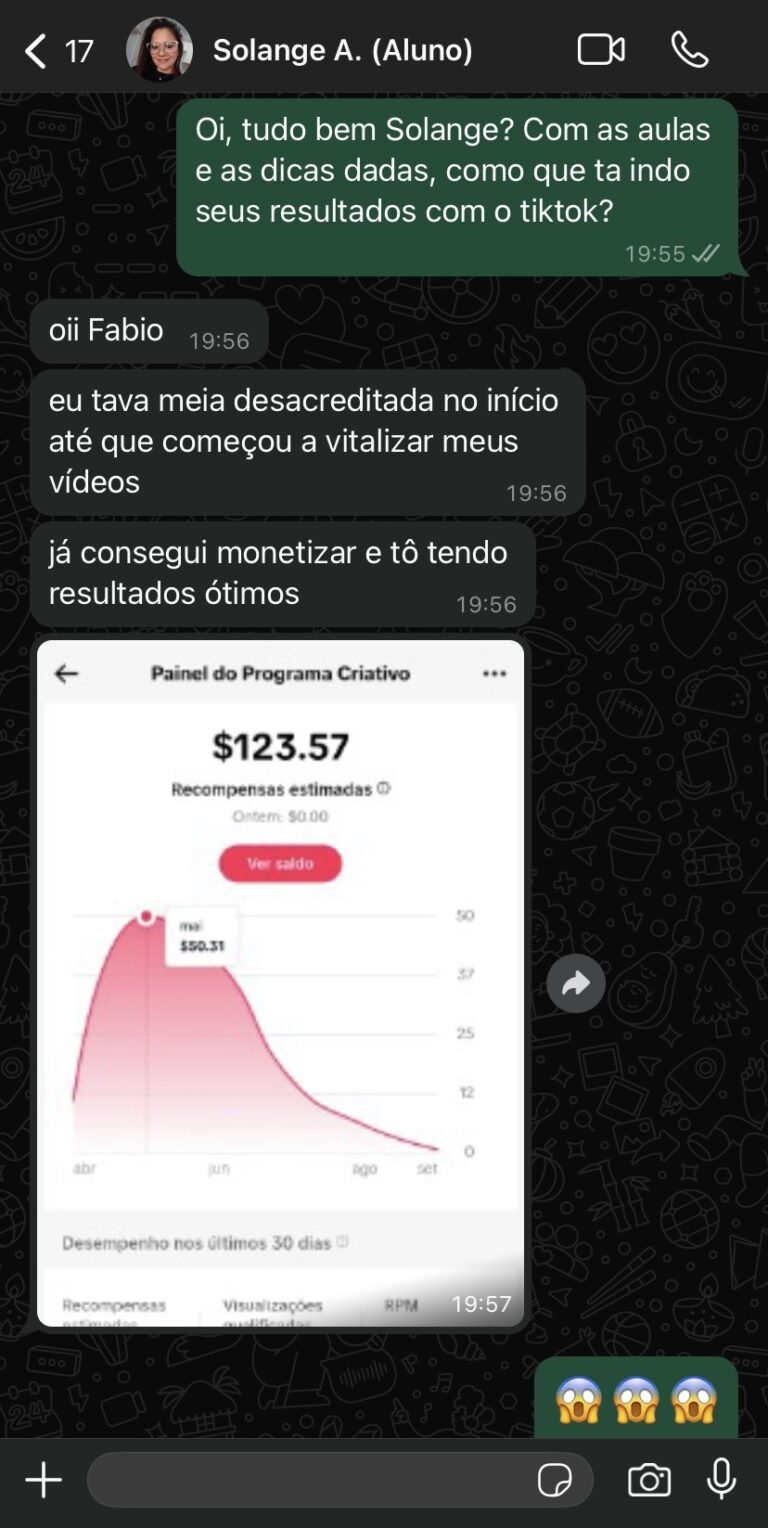Screen dimensions: 768x1528
Task: Open the sticker picker
Action: click(555, 1480)
